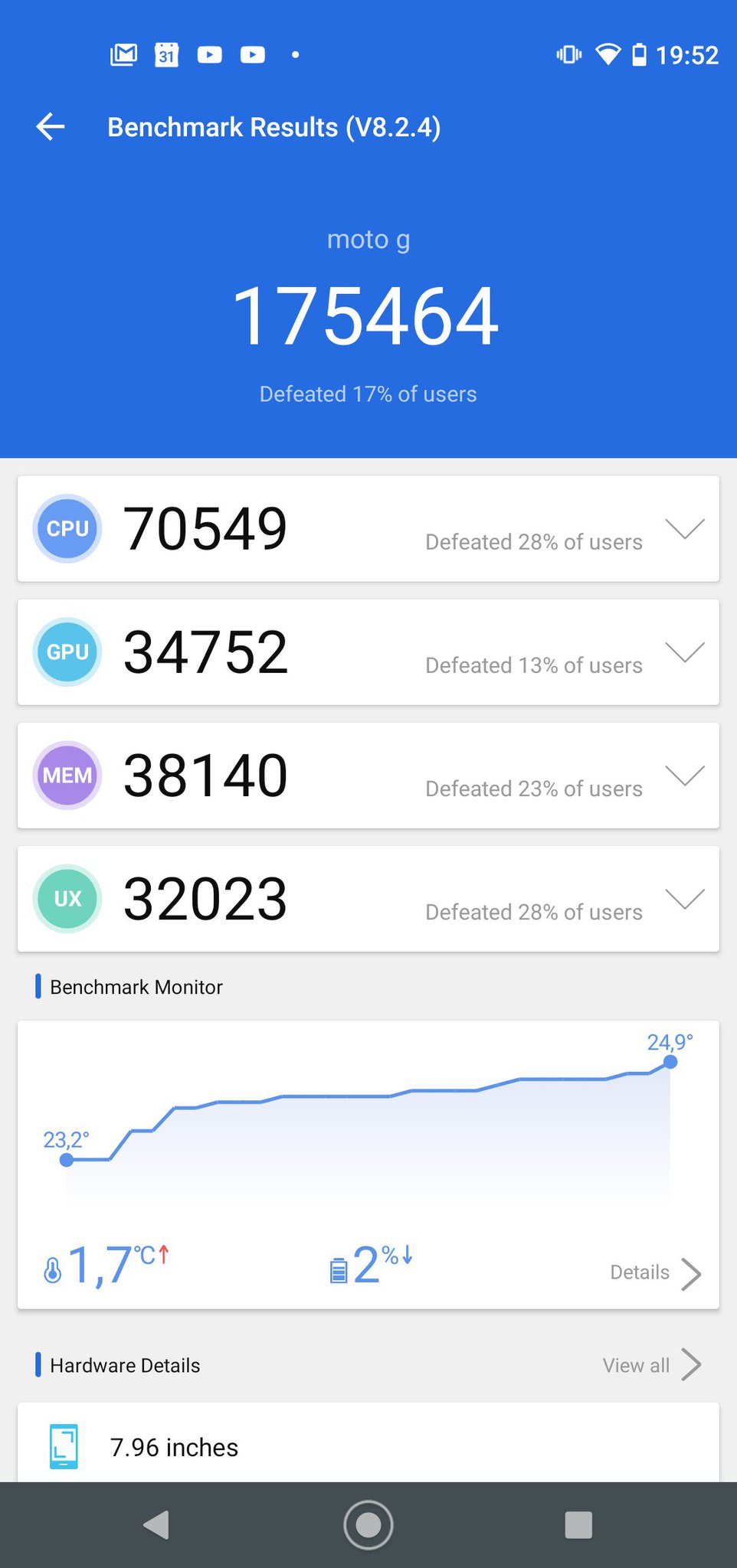
Task: Tap the system home button
Action: (x=368, y=1525)
